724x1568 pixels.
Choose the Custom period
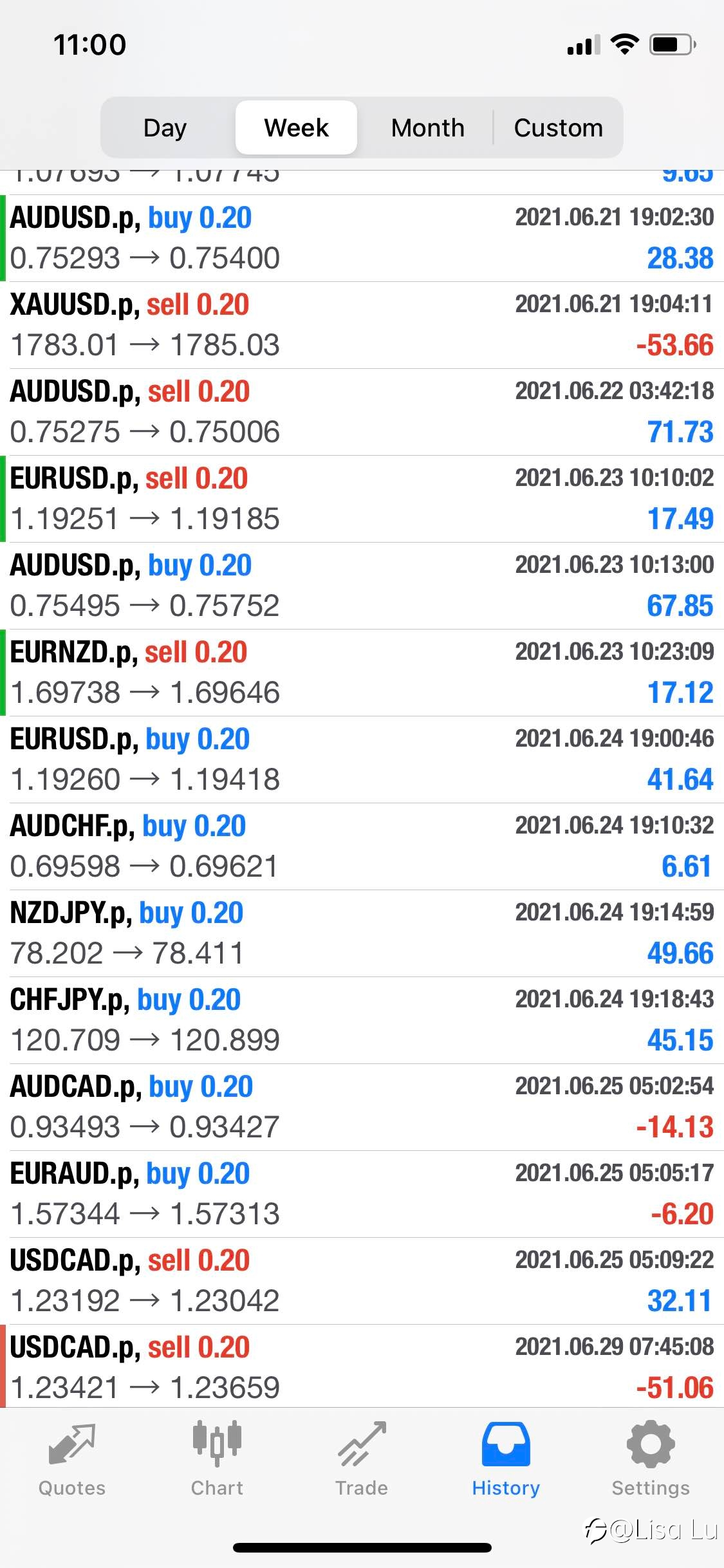pyautogui.click(x=558, y=127)
